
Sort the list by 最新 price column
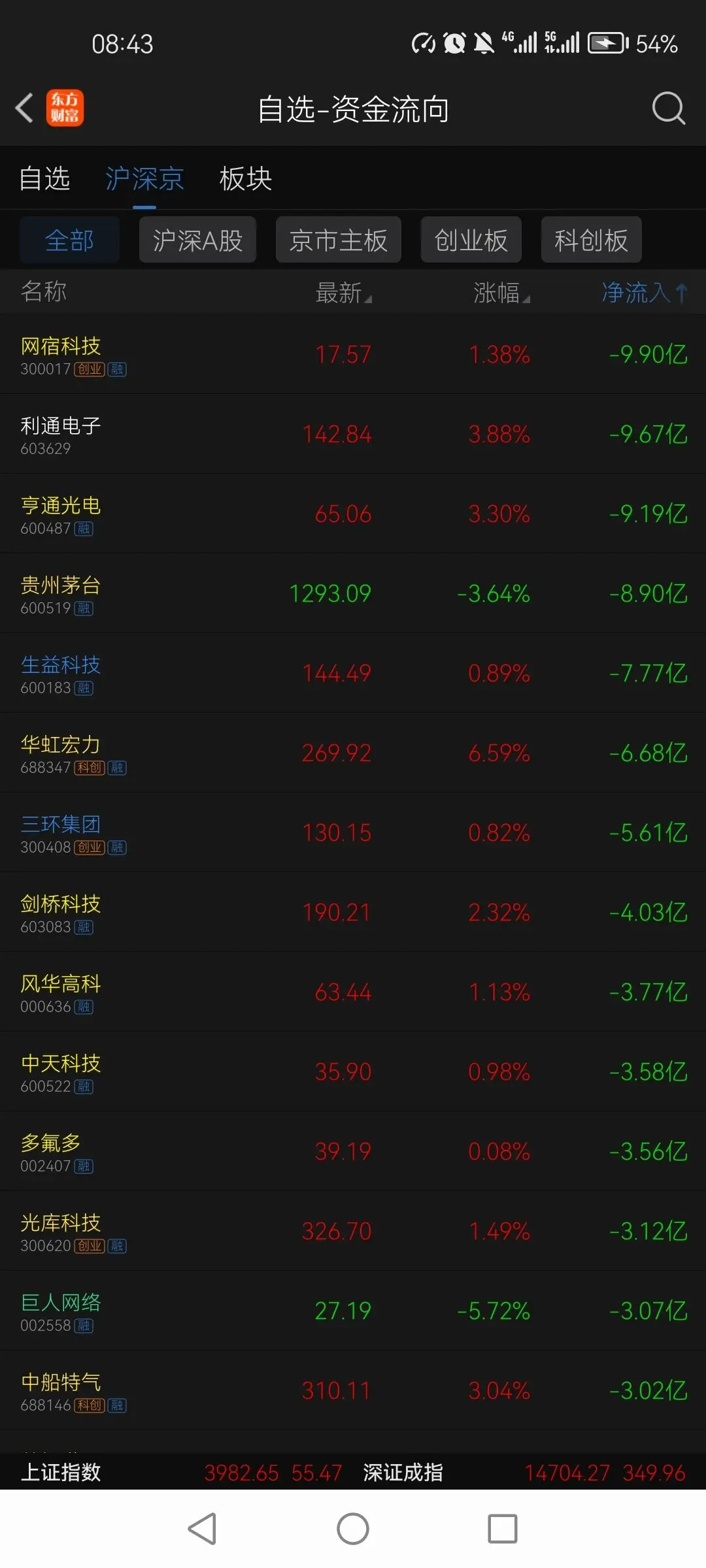[x=343, y=292]
